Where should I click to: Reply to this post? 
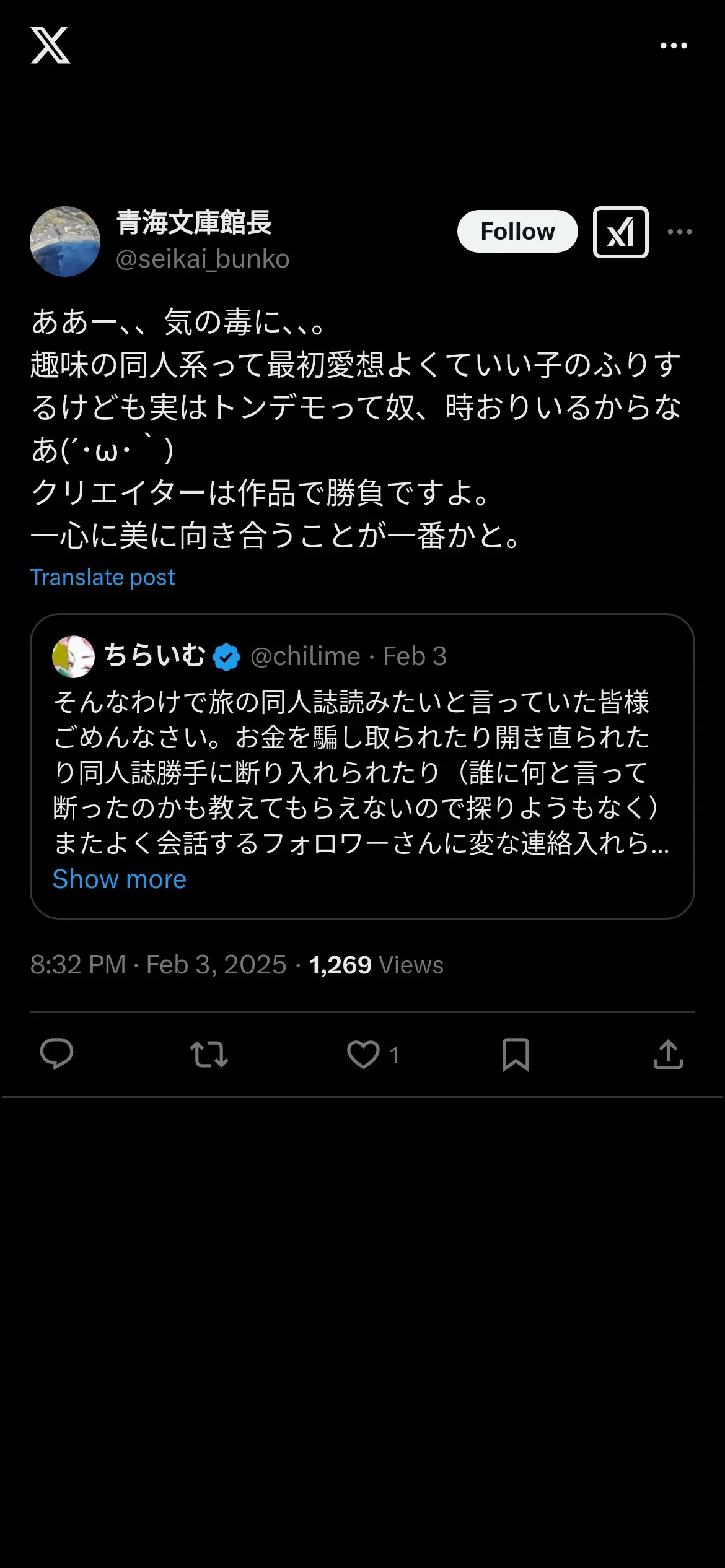coord(56,1054)
